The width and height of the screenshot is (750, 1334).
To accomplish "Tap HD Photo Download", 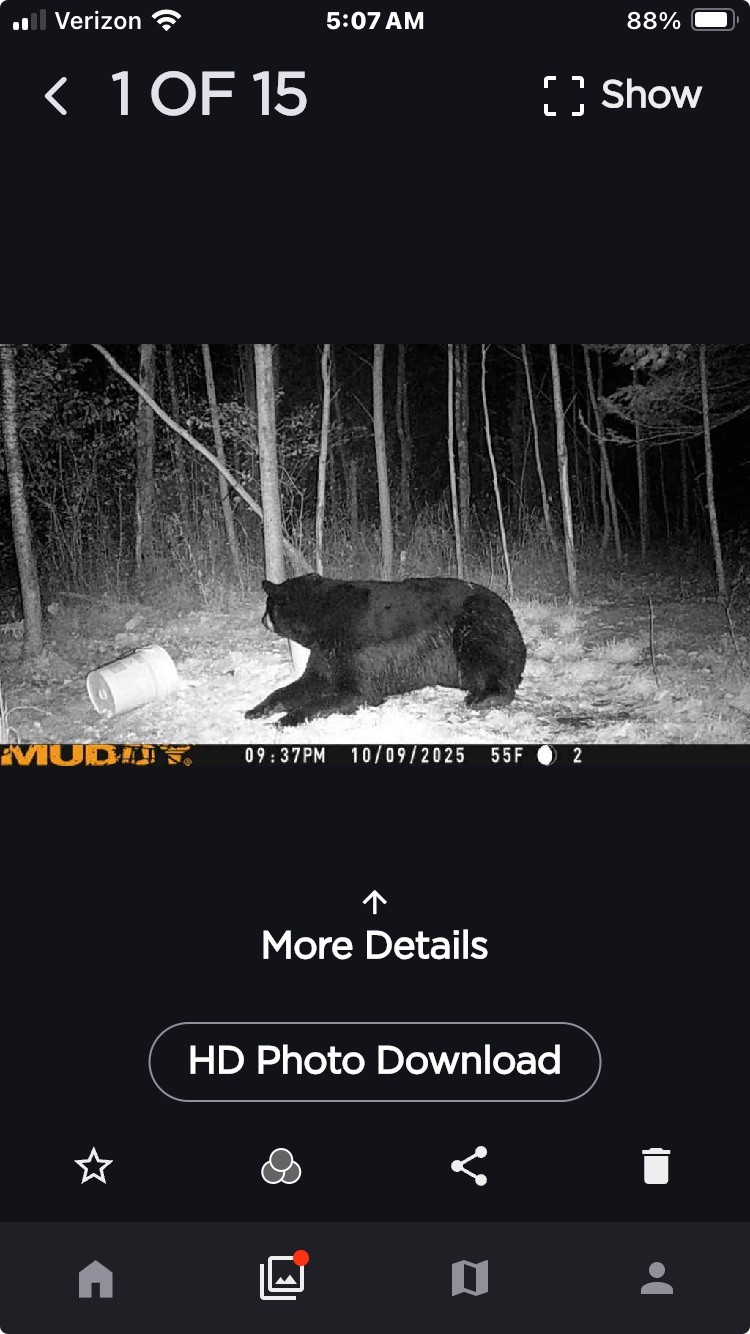I will click(375, 1061).
